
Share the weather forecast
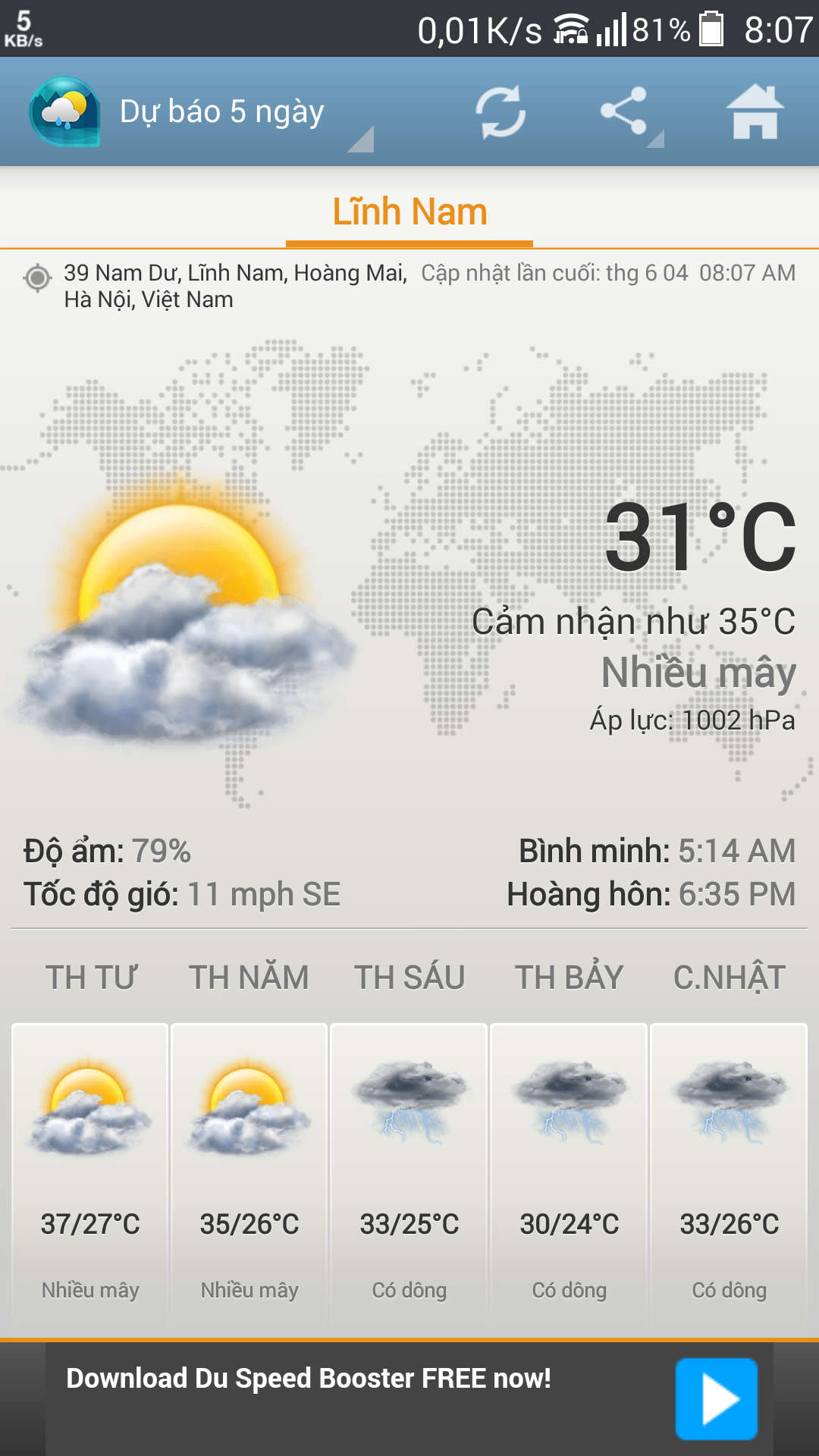(x=628, y=114)
